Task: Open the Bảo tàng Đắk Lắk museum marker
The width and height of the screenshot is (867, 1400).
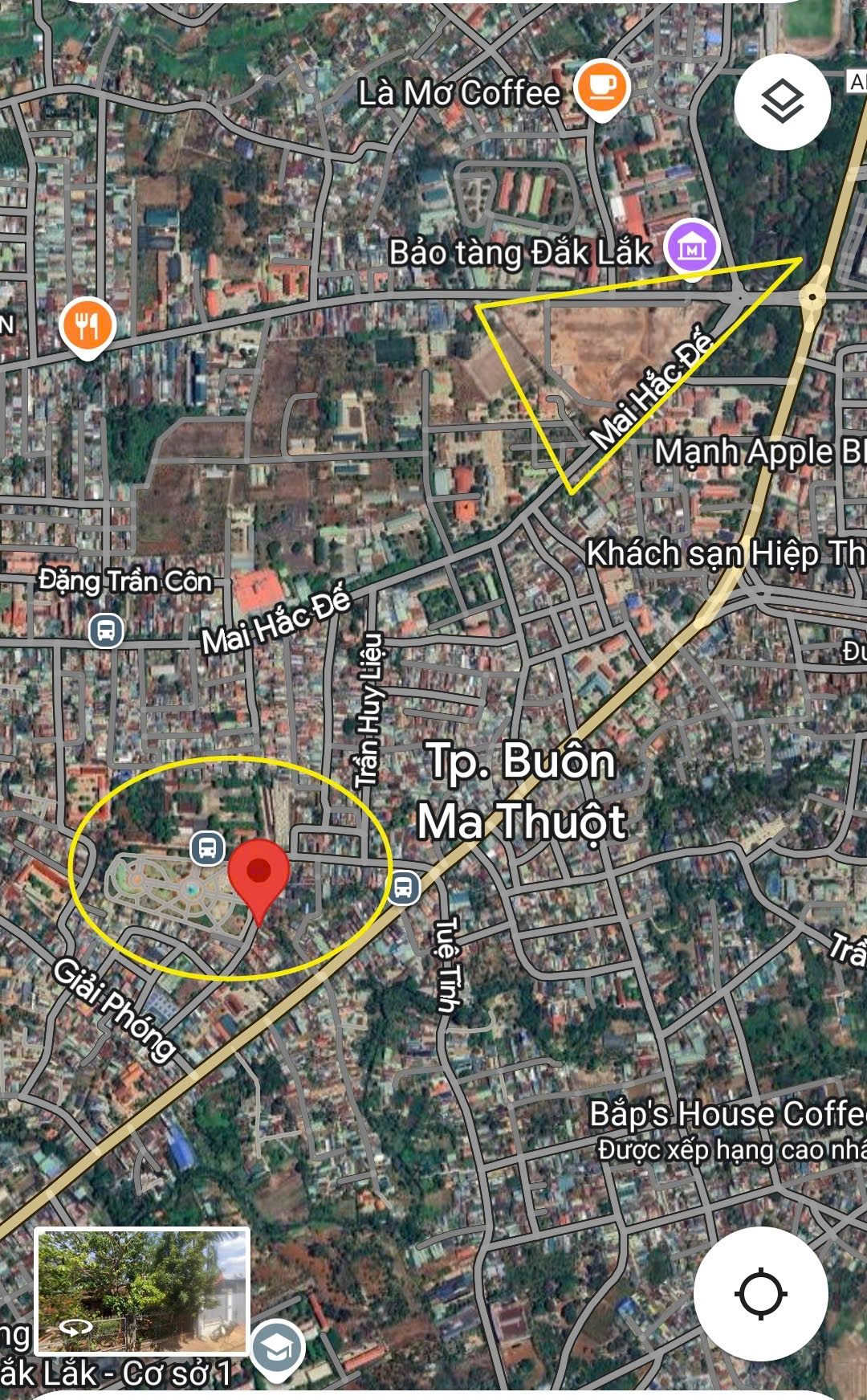Action: [692, 248]
